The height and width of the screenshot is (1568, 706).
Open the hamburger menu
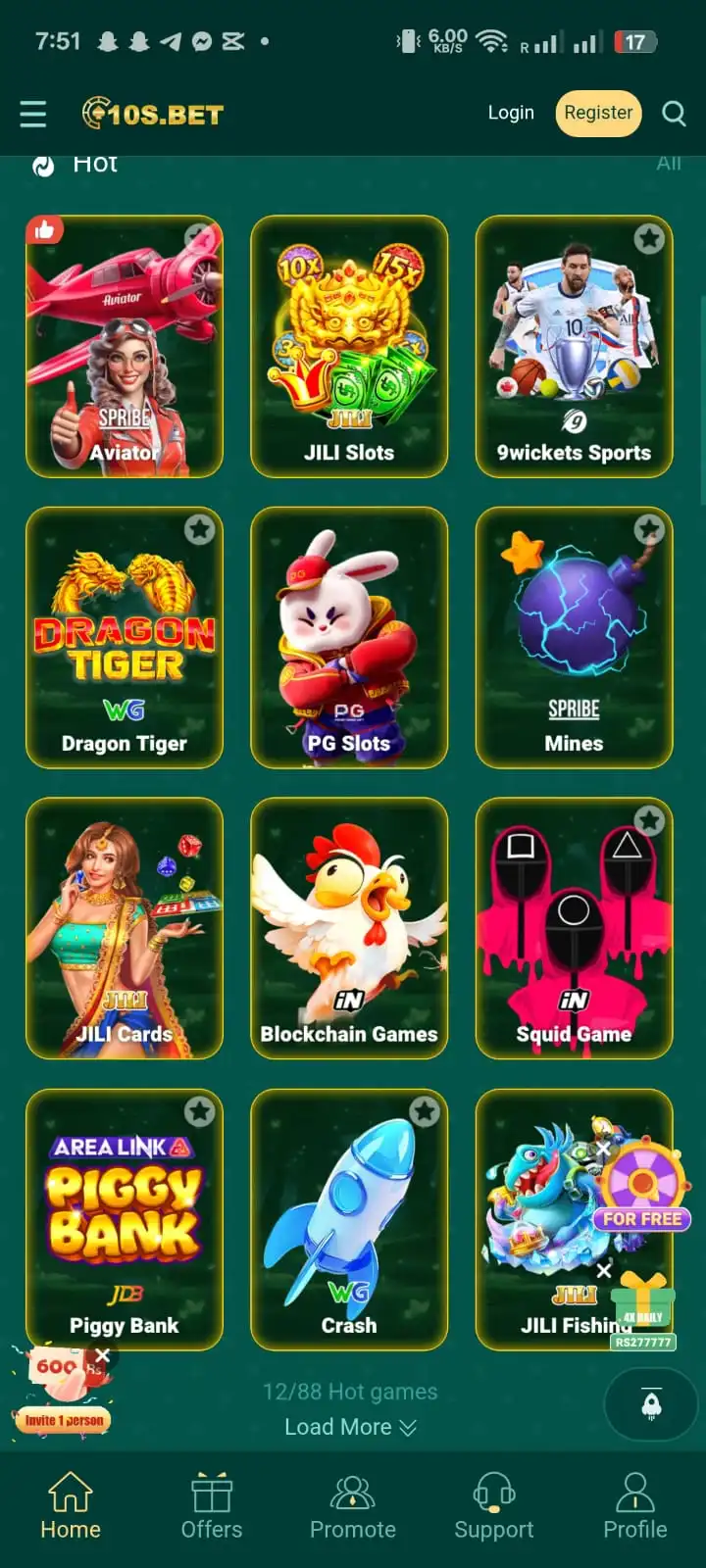coord(33,114)
